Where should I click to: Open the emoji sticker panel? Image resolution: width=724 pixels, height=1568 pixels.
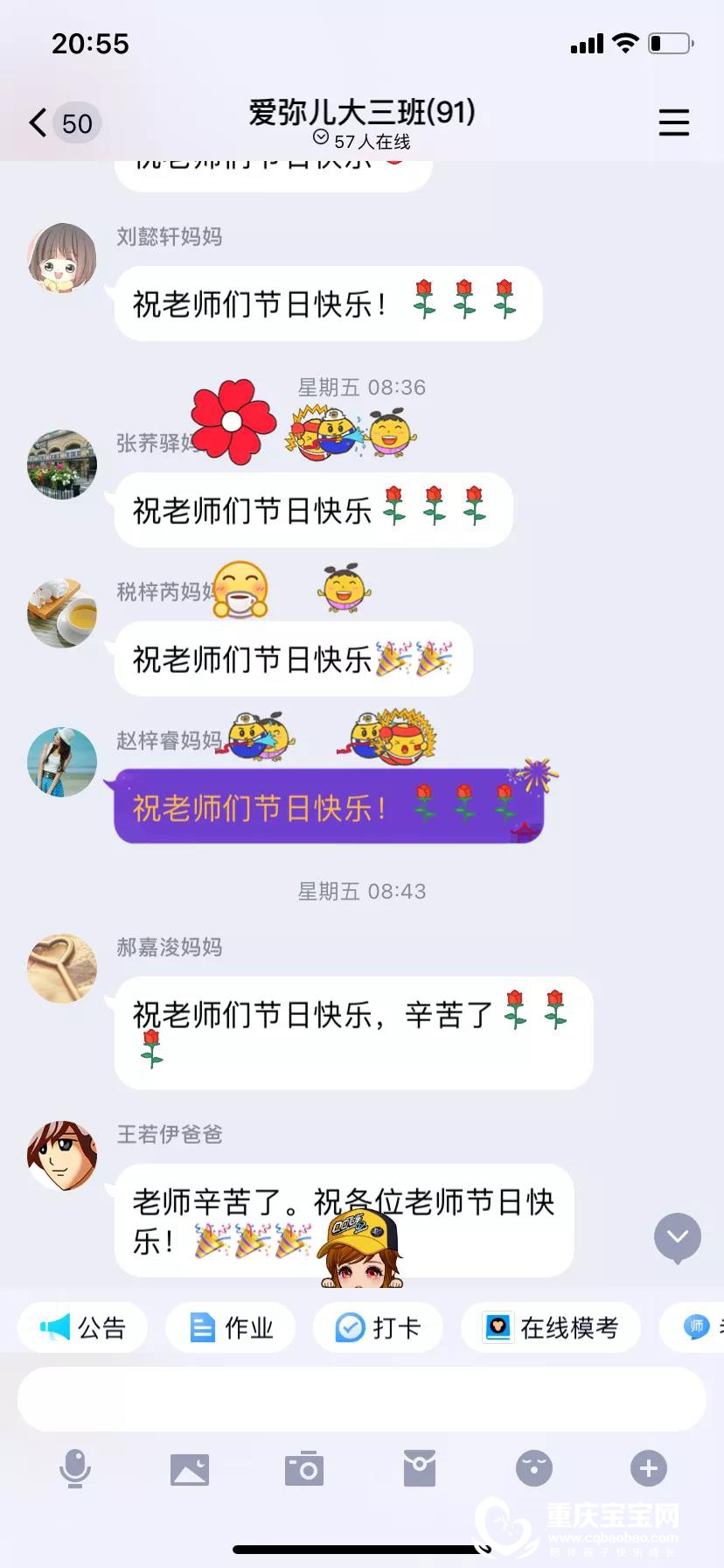click(533, 1468)
